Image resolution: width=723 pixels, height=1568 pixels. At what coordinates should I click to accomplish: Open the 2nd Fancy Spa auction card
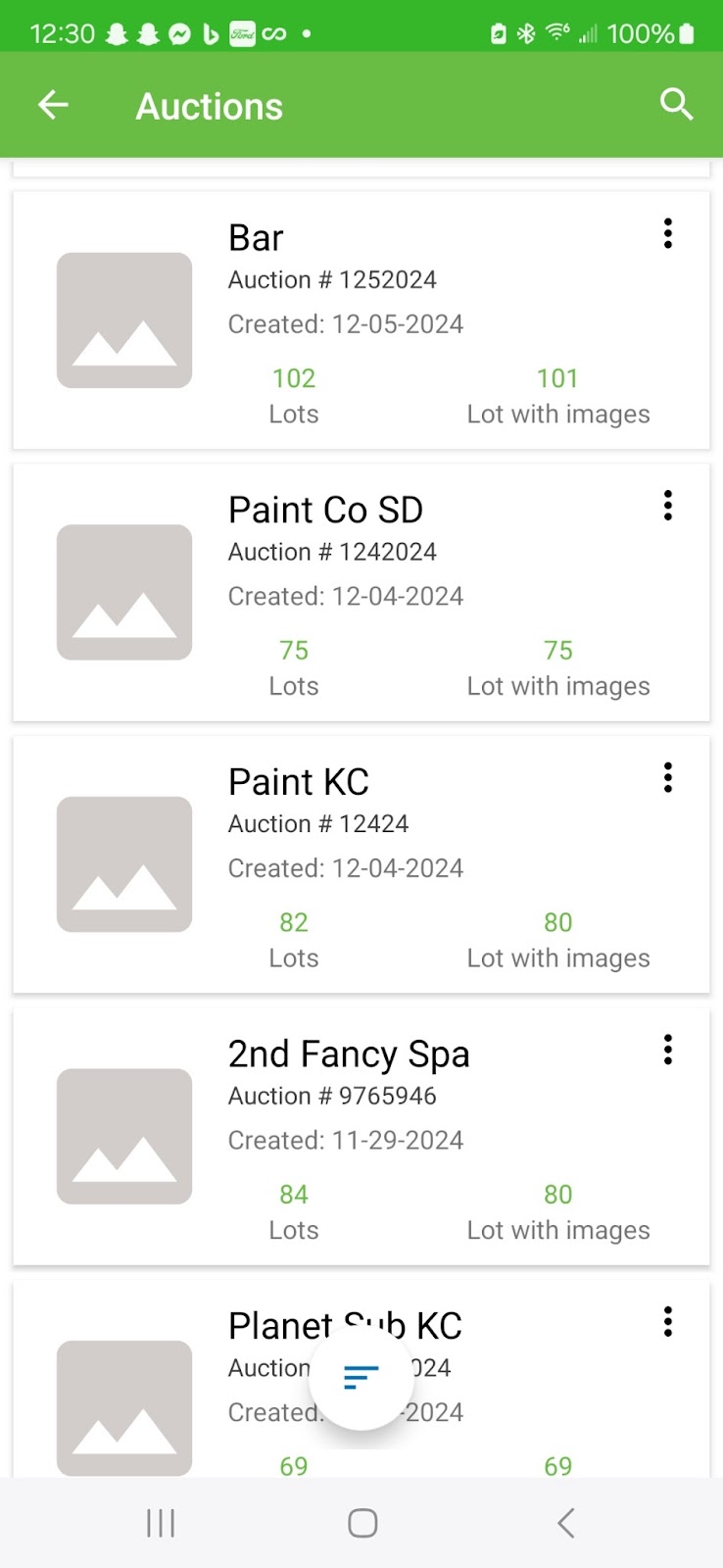[x=361, y=1137]
